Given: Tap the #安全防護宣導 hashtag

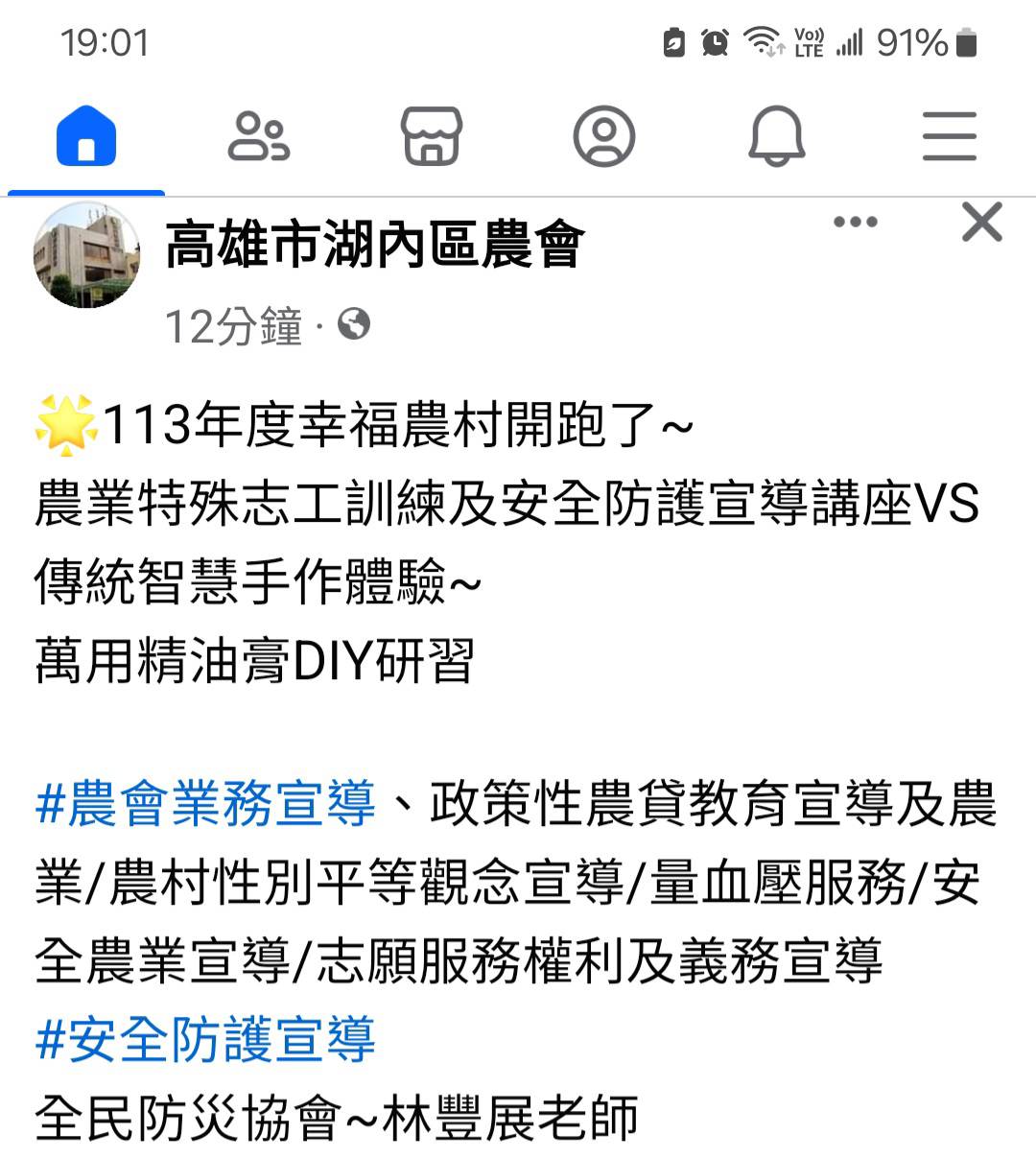Looking at the screenshot, I should 205,1039.
